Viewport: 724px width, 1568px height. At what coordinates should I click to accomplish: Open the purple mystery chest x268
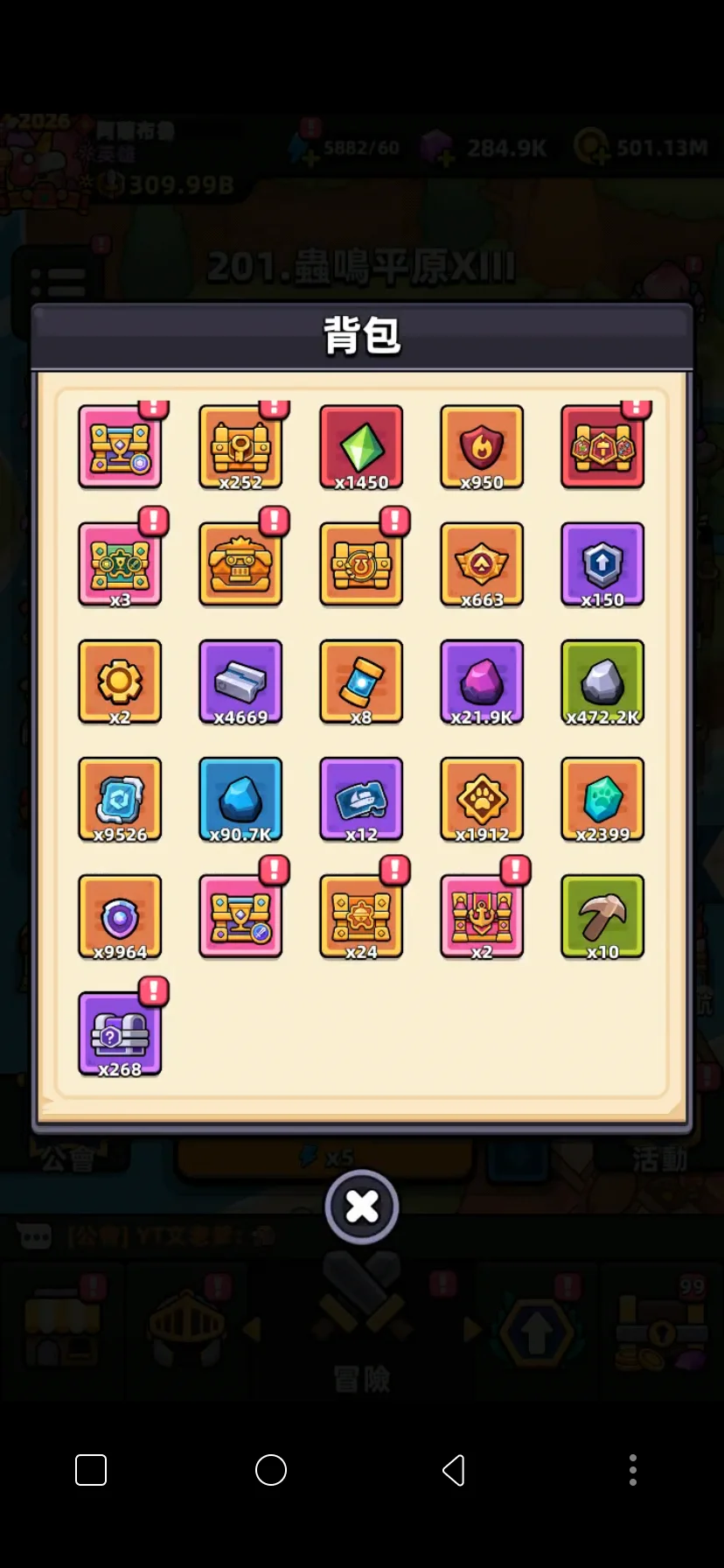pyautogui.click(x=120, y=1032)
